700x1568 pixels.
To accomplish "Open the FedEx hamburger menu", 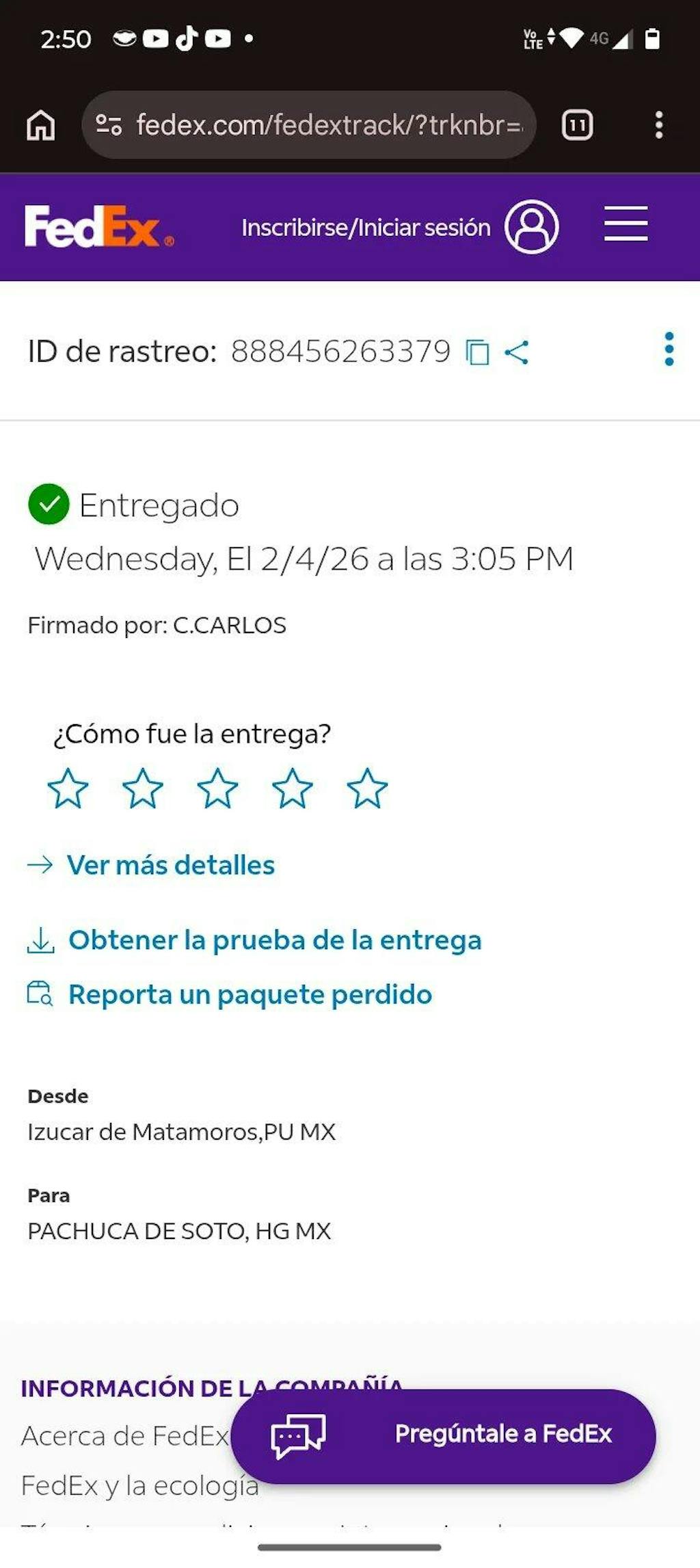I will pyautogui.click(x=625, y=224).
